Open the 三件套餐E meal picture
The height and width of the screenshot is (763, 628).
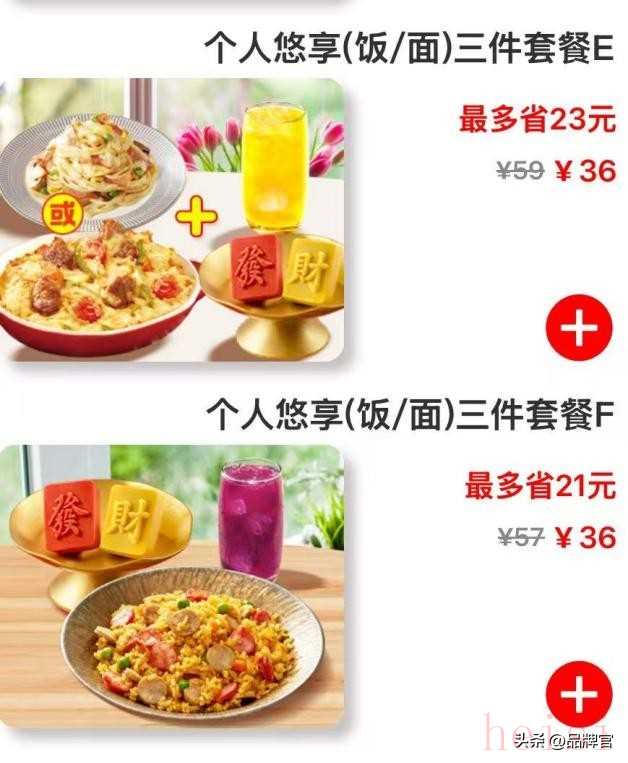click(172, 220)
